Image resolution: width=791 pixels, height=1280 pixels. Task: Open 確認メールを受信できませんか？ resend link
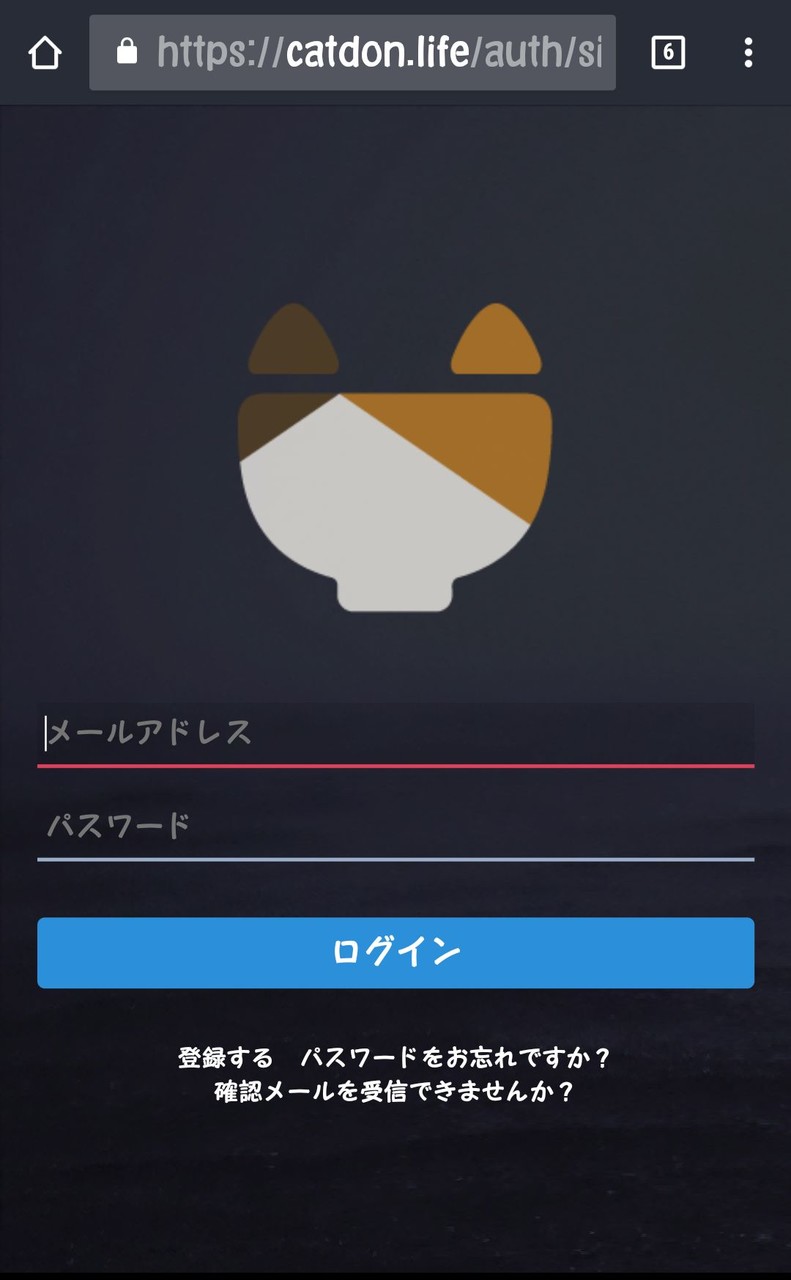tap(395, 1091)
